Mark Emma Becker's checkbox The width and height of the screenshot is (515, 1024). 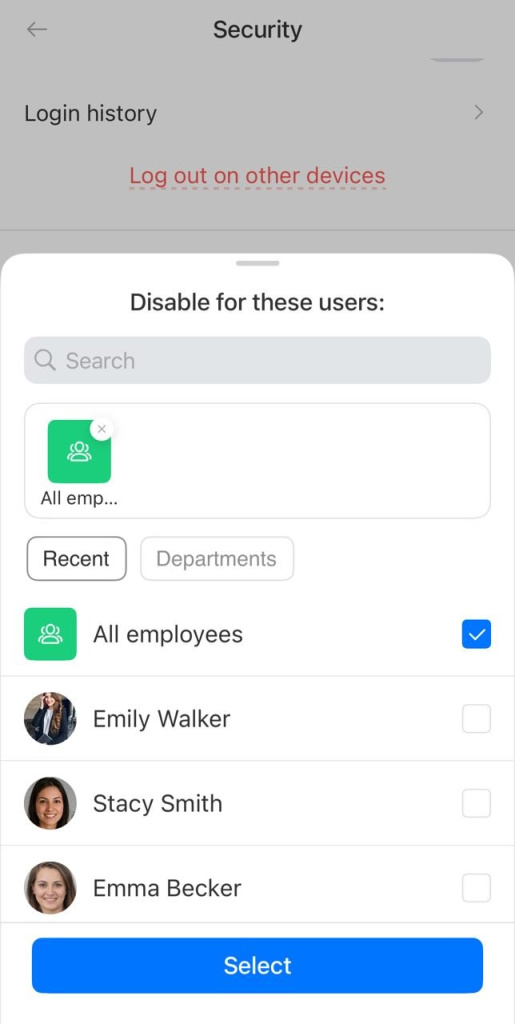click(x=476, y=888)
